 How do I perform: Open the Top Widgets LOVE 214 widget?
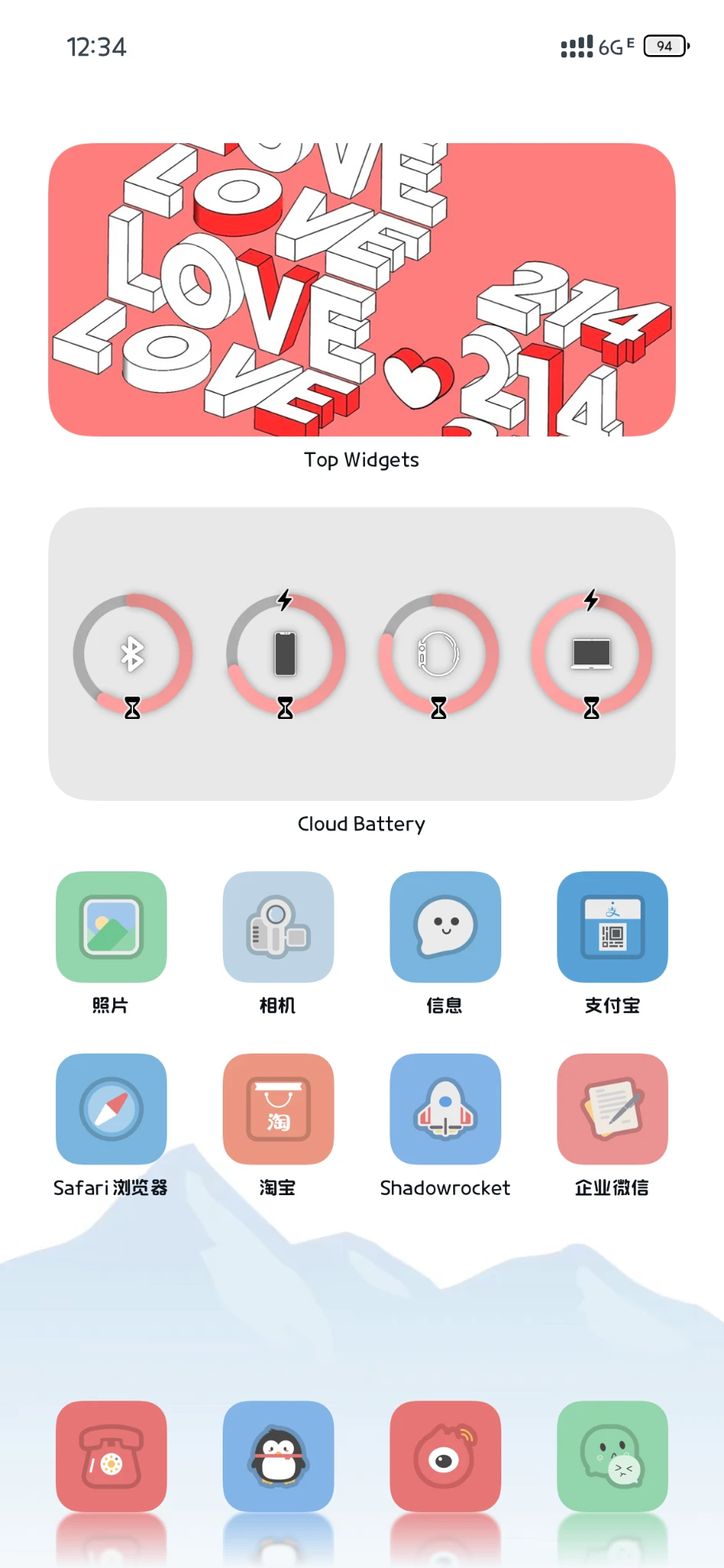point(361,289)
